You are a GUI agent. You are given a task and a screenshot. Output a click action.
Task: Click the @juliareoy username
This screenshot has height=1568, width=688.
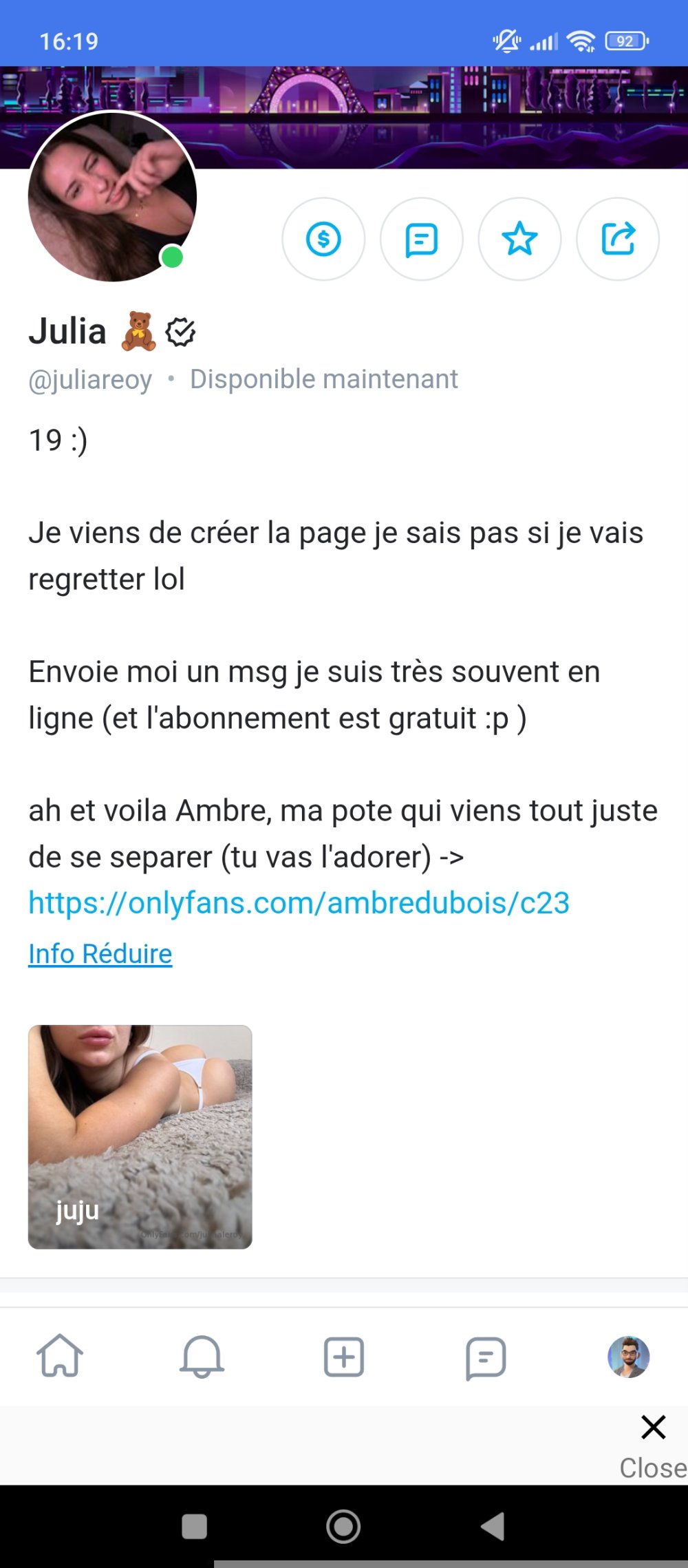pos(90,378)
